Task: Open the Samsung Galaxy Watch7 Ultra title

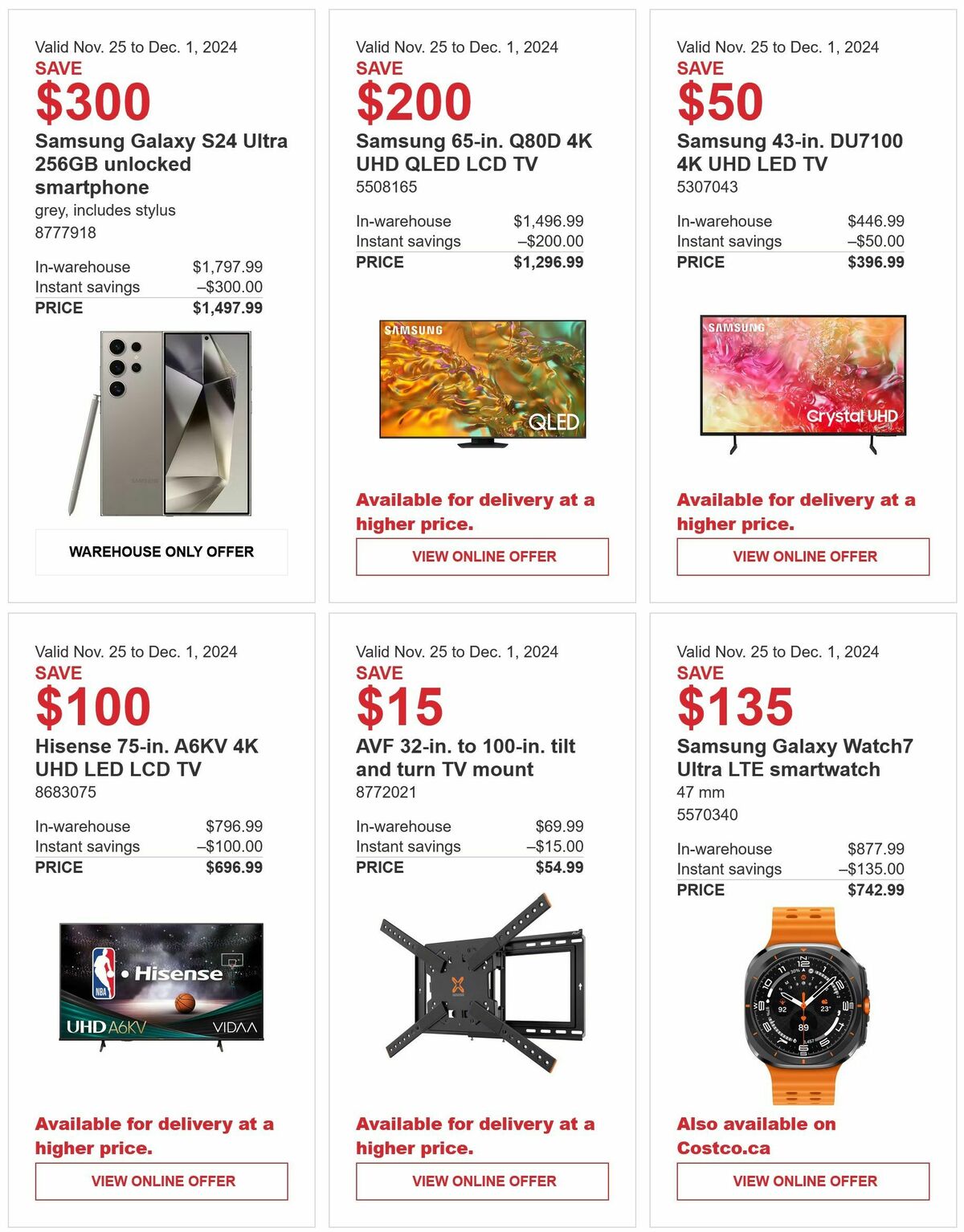Action: 795,757
